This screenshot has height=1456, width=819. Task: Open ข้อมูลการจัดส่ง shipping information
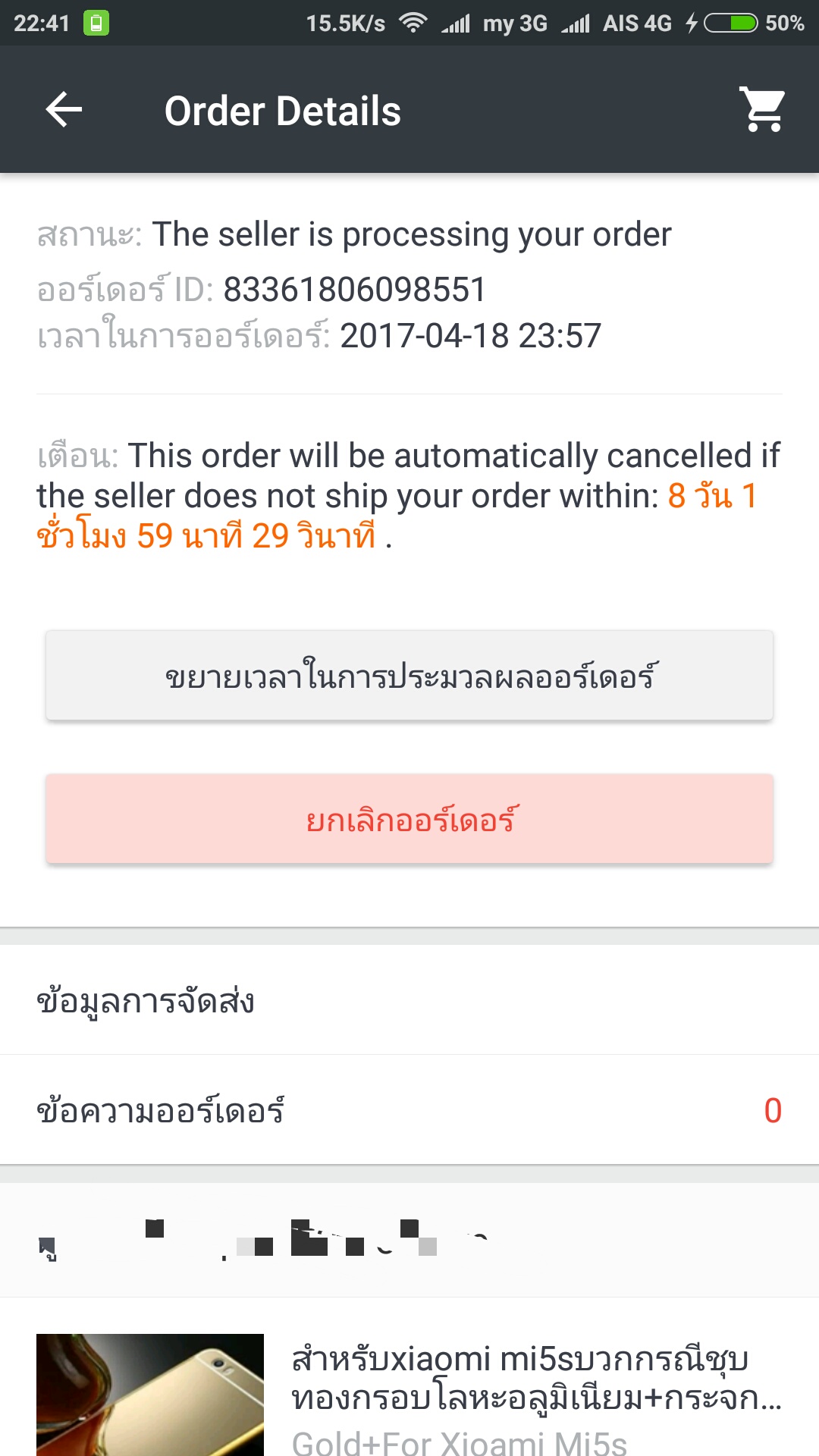point(409,1000)
